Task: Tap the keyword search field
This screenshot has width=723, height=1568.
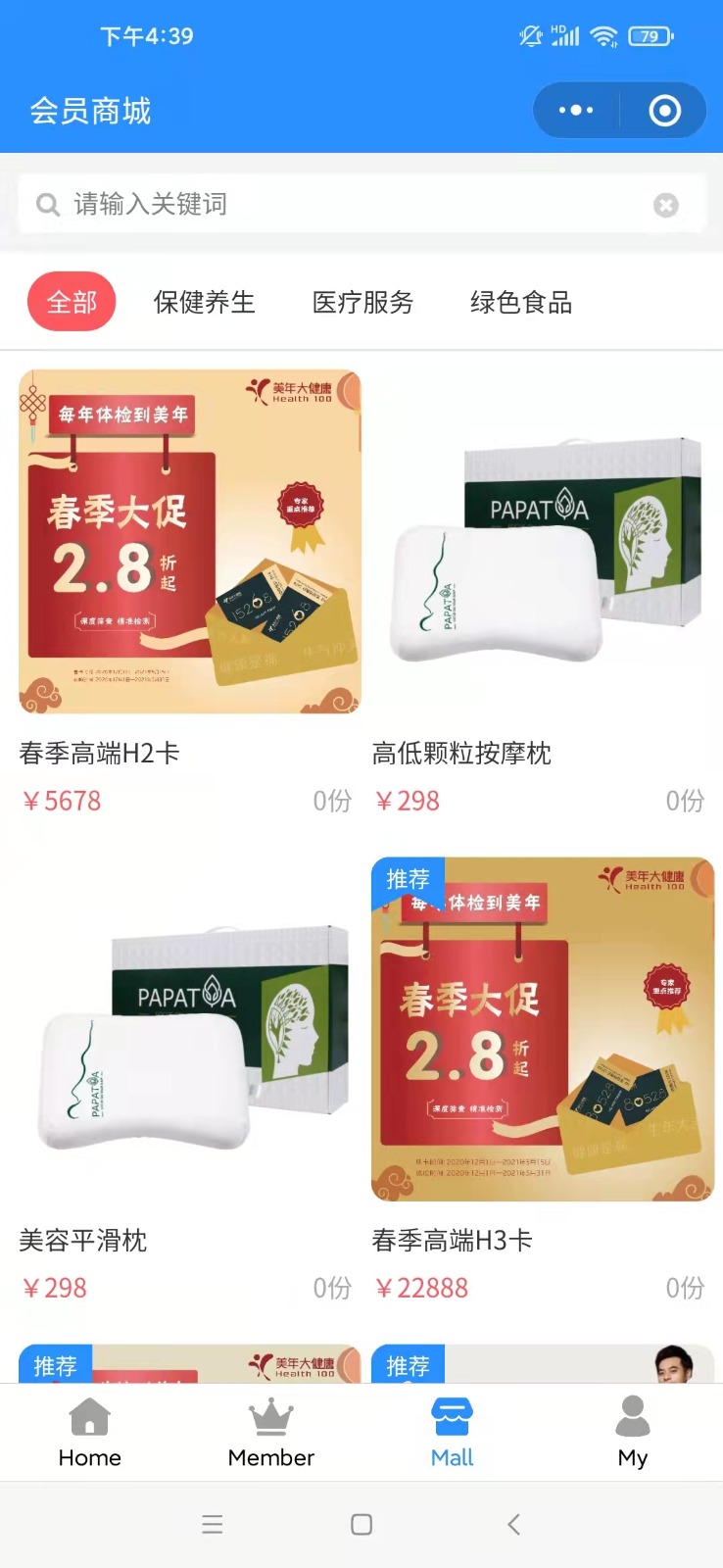Action: 361,204
